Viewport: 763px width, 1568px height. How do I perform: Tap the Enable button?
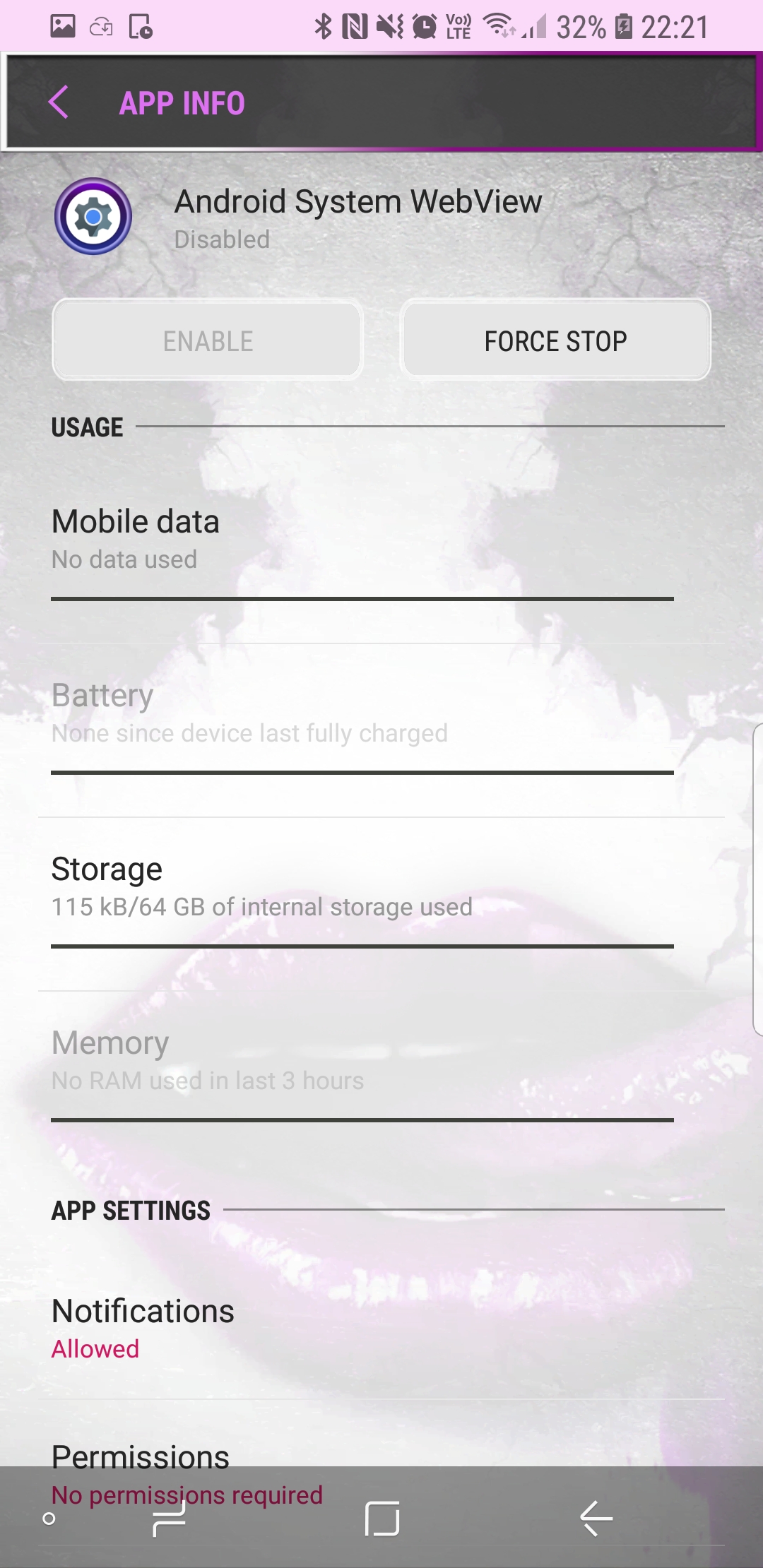click(x=208, y=340)
